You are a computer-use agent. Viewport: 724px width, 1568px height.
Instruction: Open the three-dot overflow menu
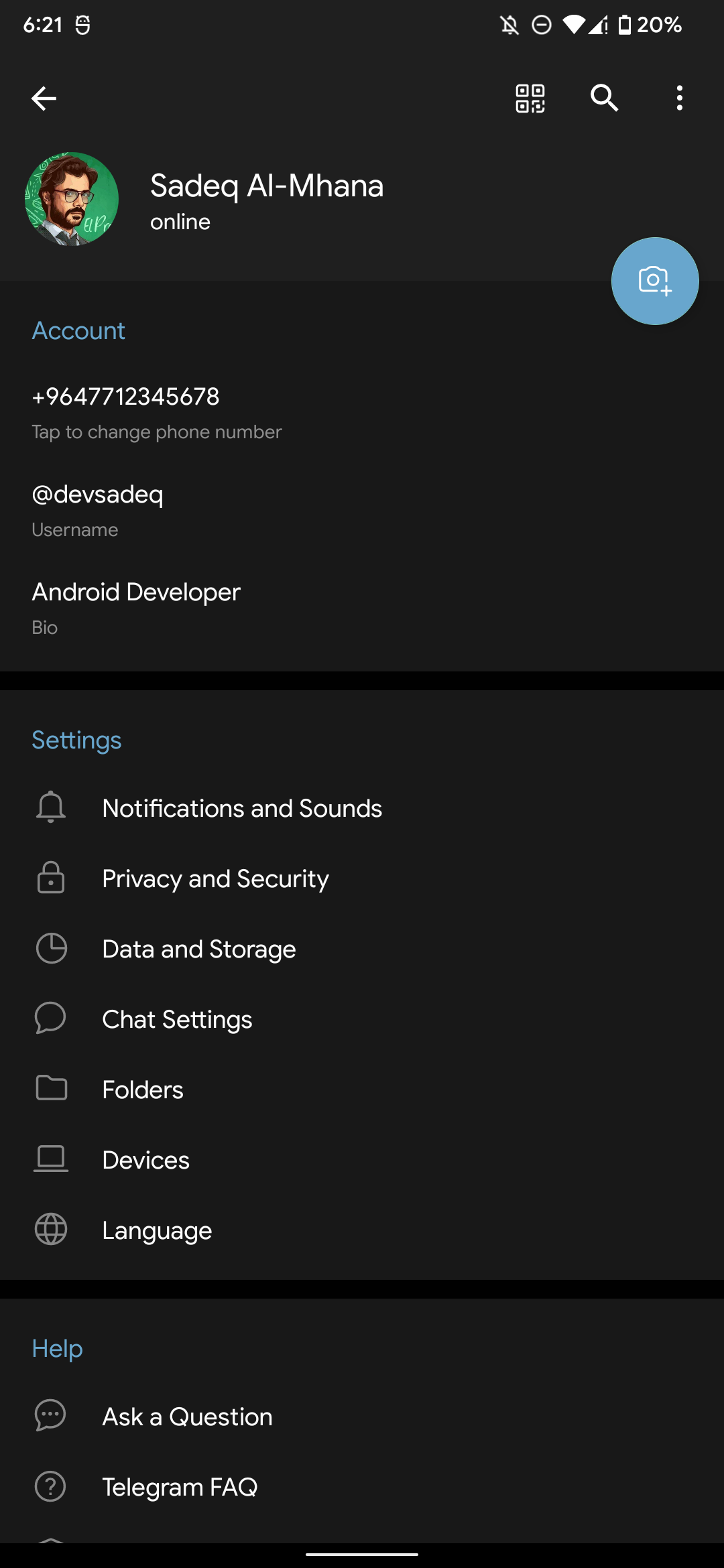[x=679, y=98]
